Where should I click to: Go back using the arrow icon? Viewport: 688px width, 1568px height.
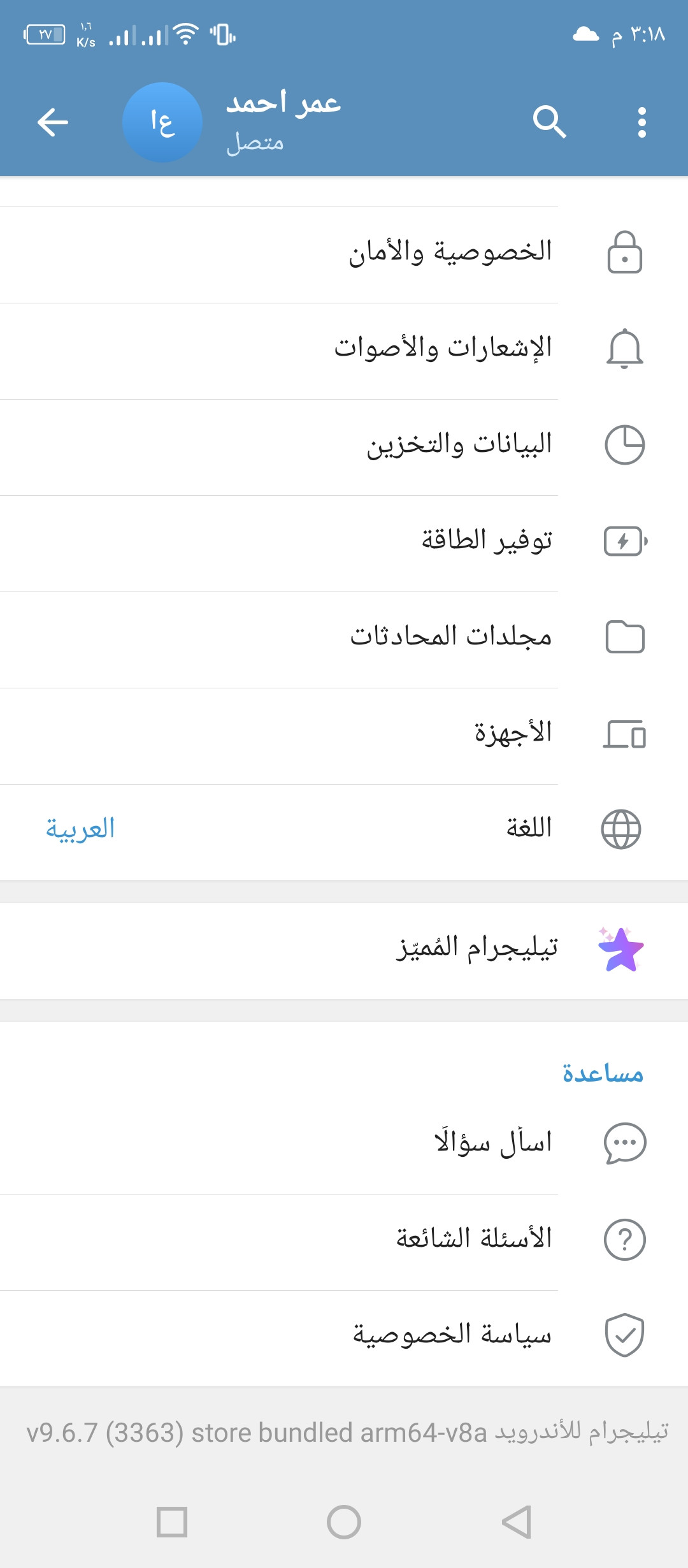(53, 122)
